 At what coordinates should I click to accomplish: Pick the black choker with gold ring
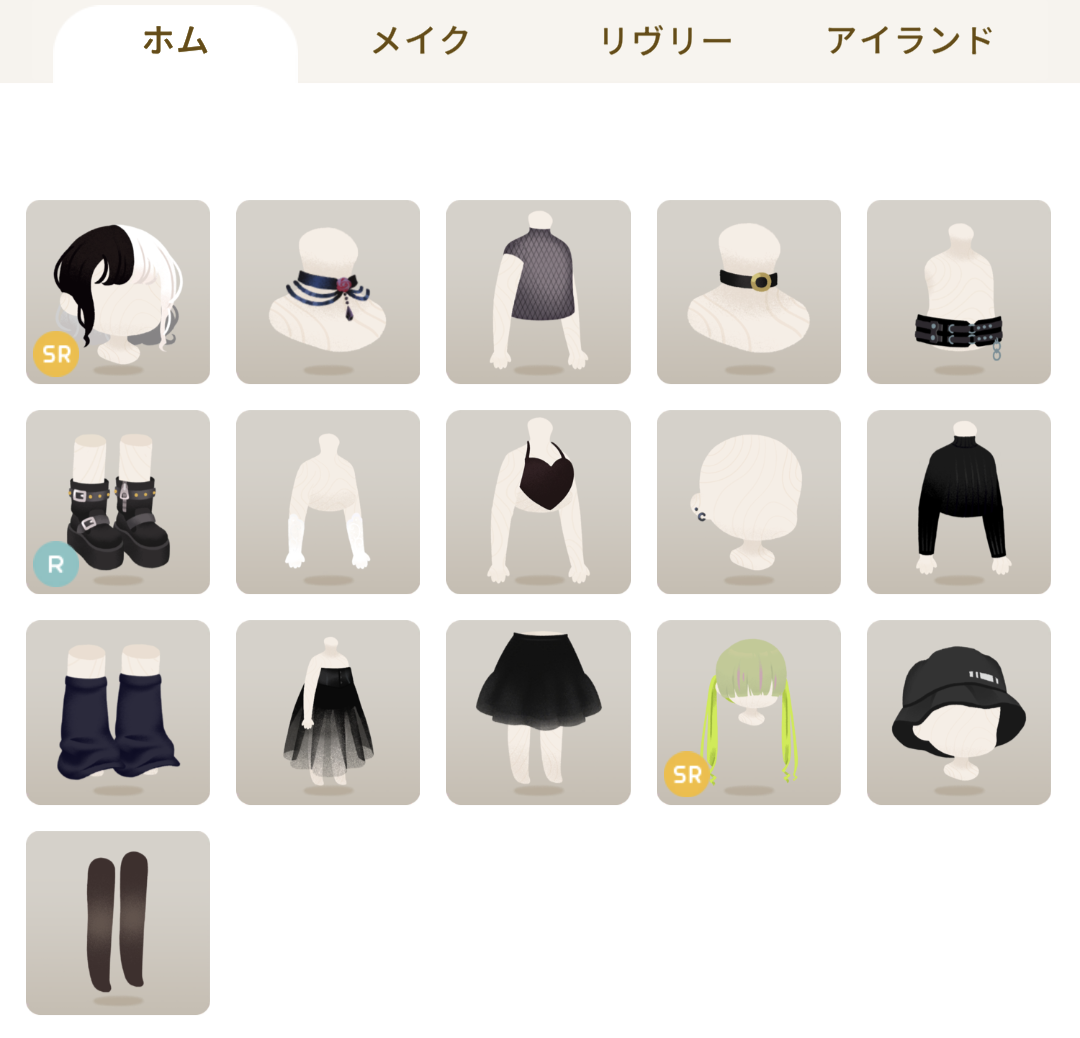point(748,292)
